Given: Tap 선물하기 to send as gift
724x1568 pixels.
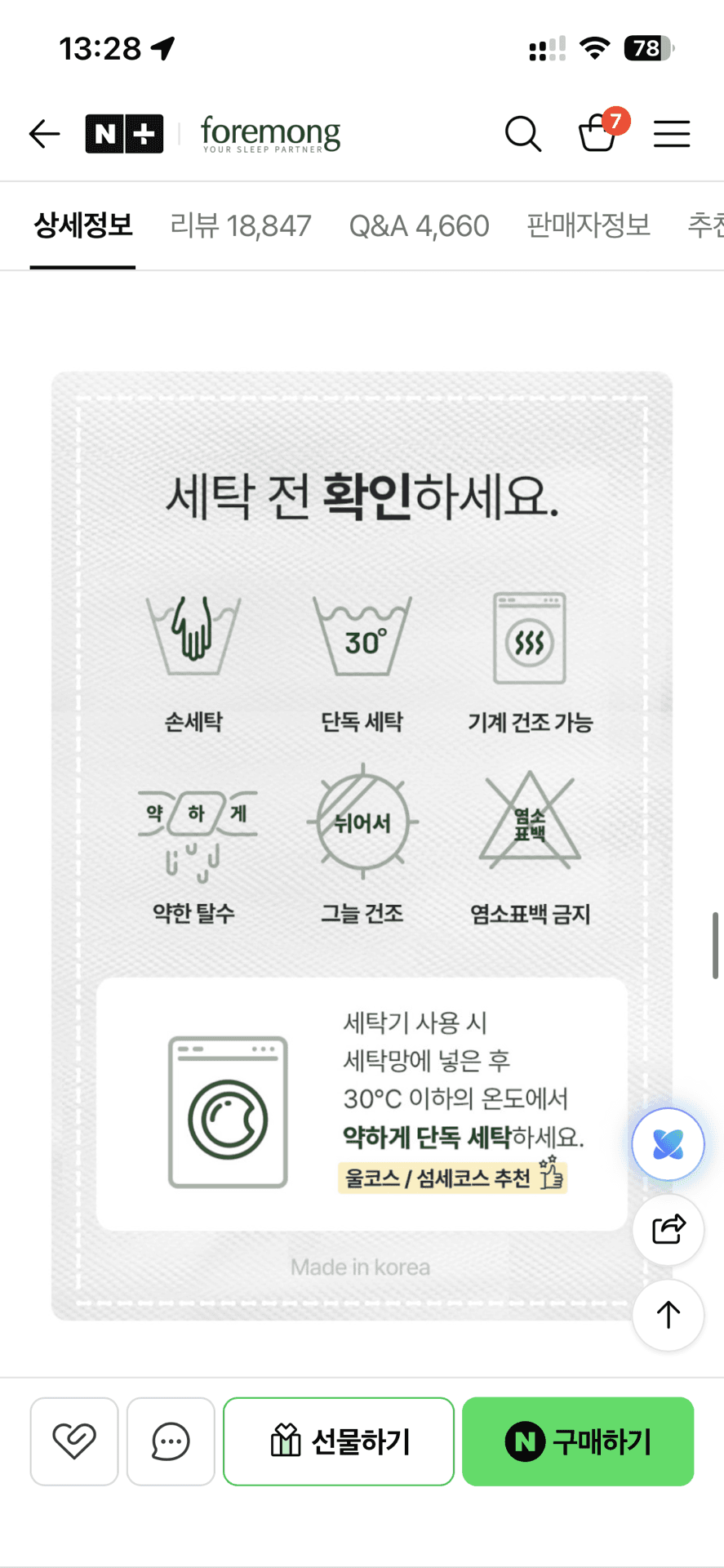Looking at the screenshot, I should (339, 1441).
